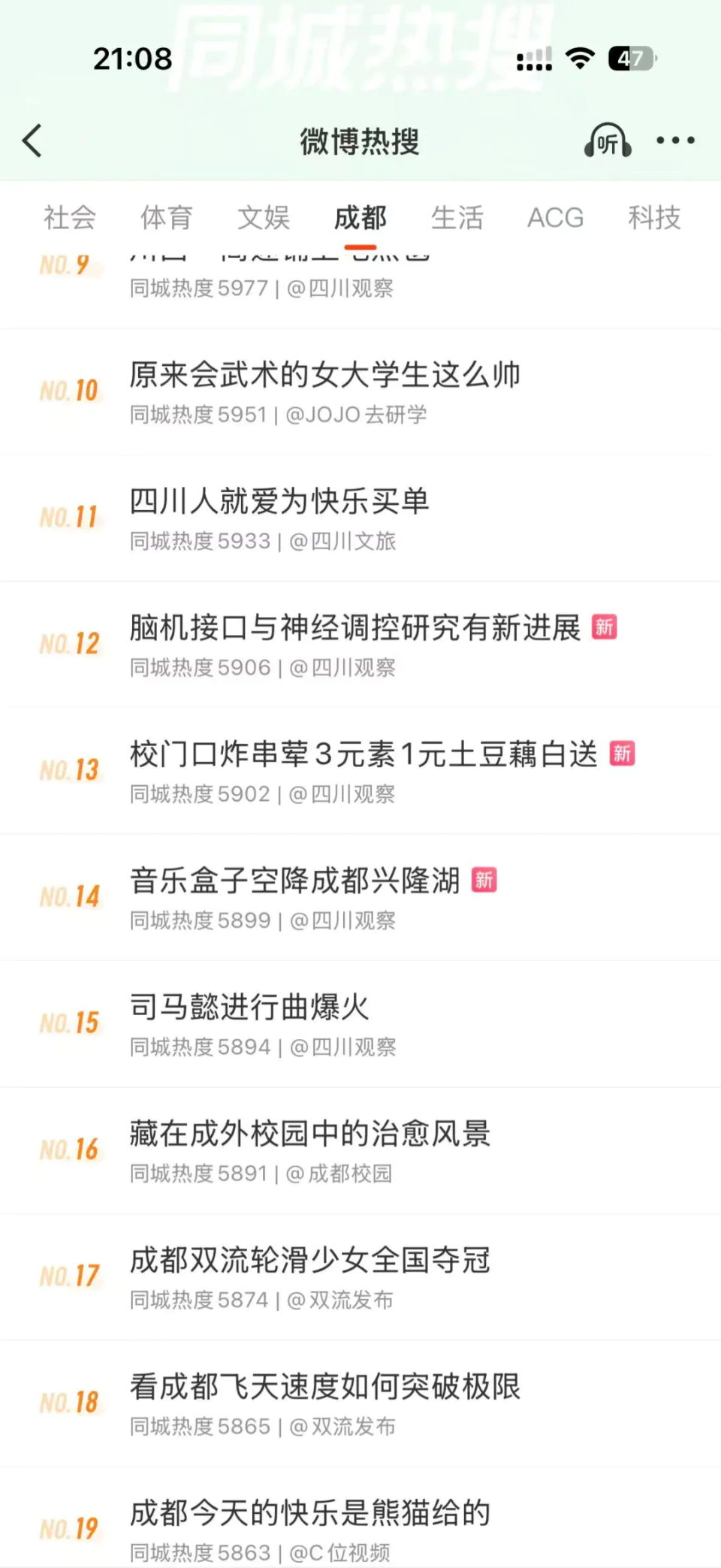Open 校门口炸串荤3元素1元土豆藕白送 entry

pyautogui.click(x=364, y=754)
